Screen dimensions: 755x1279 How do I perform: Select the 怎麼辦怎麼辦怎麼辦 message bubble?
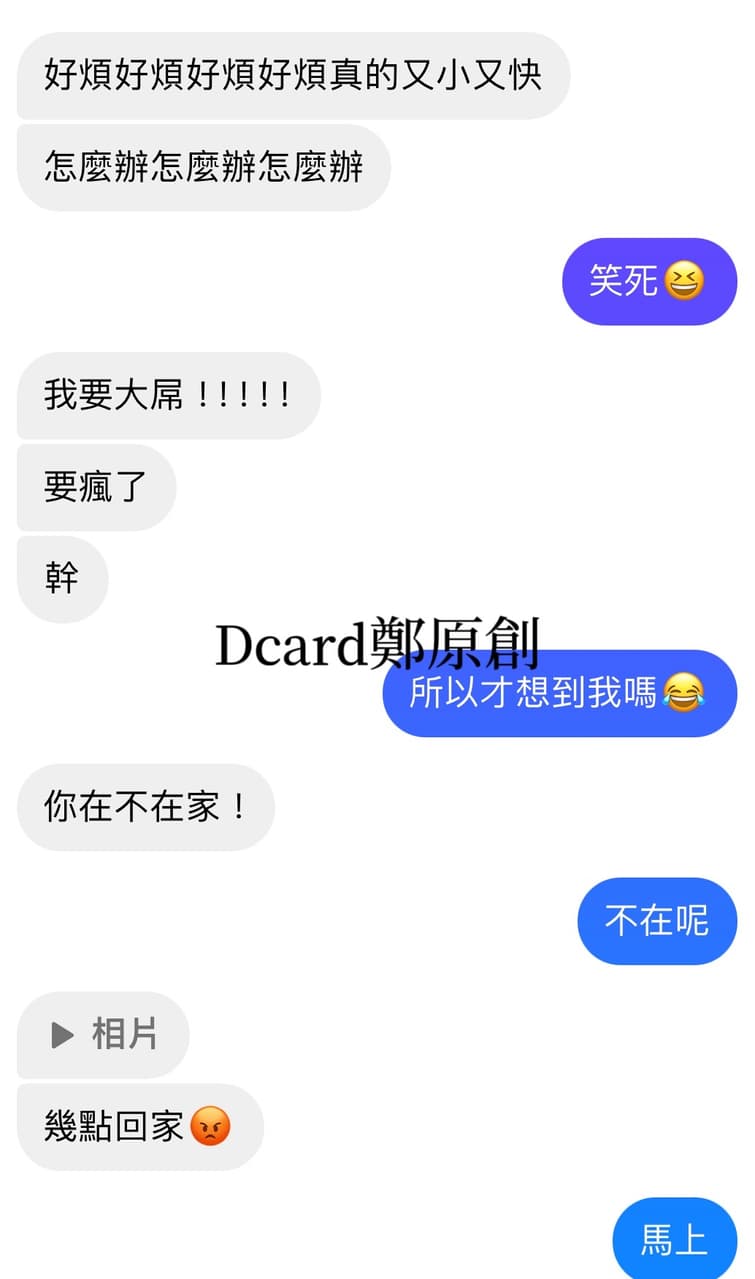pos(203,168)
